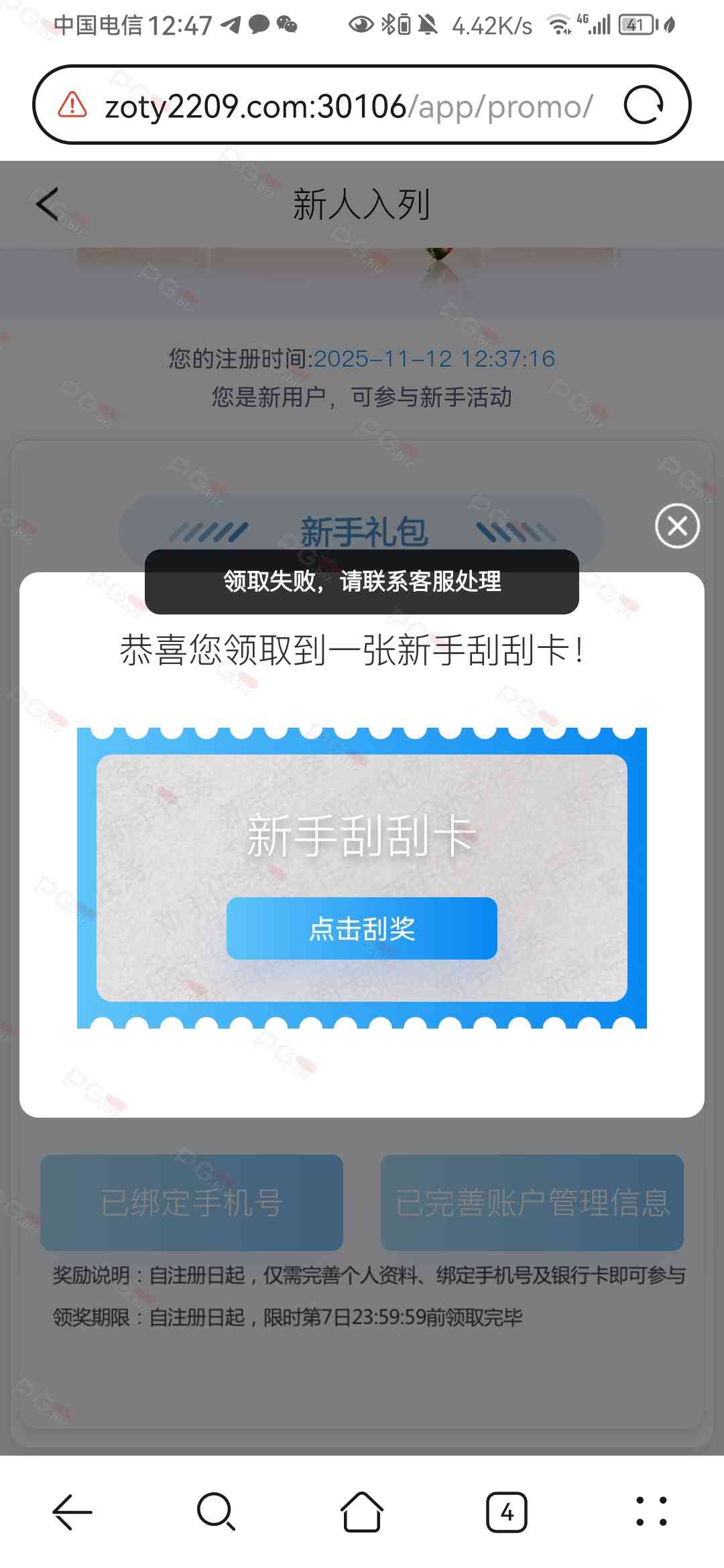Tap the 点击刮奖 scratch button

point(361,928)
